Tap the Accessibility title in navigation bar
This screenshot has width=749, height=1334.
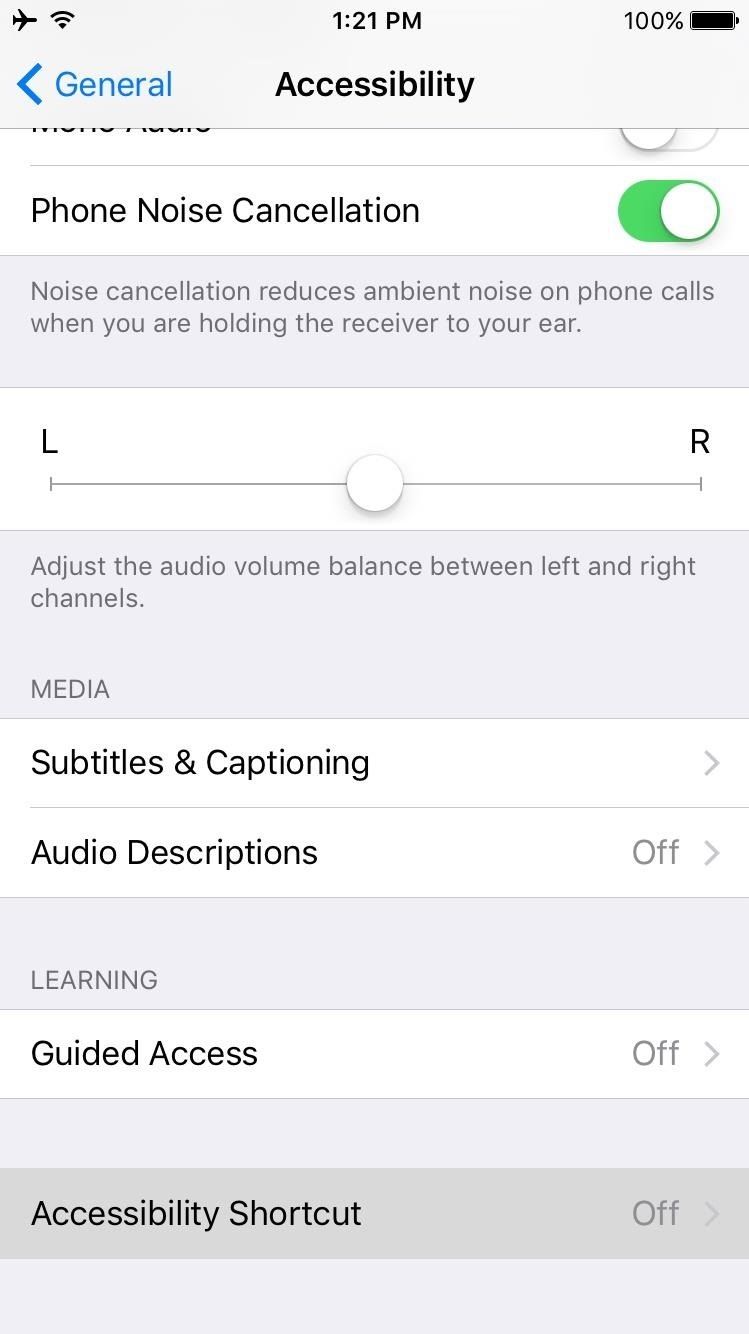[374, 85]
